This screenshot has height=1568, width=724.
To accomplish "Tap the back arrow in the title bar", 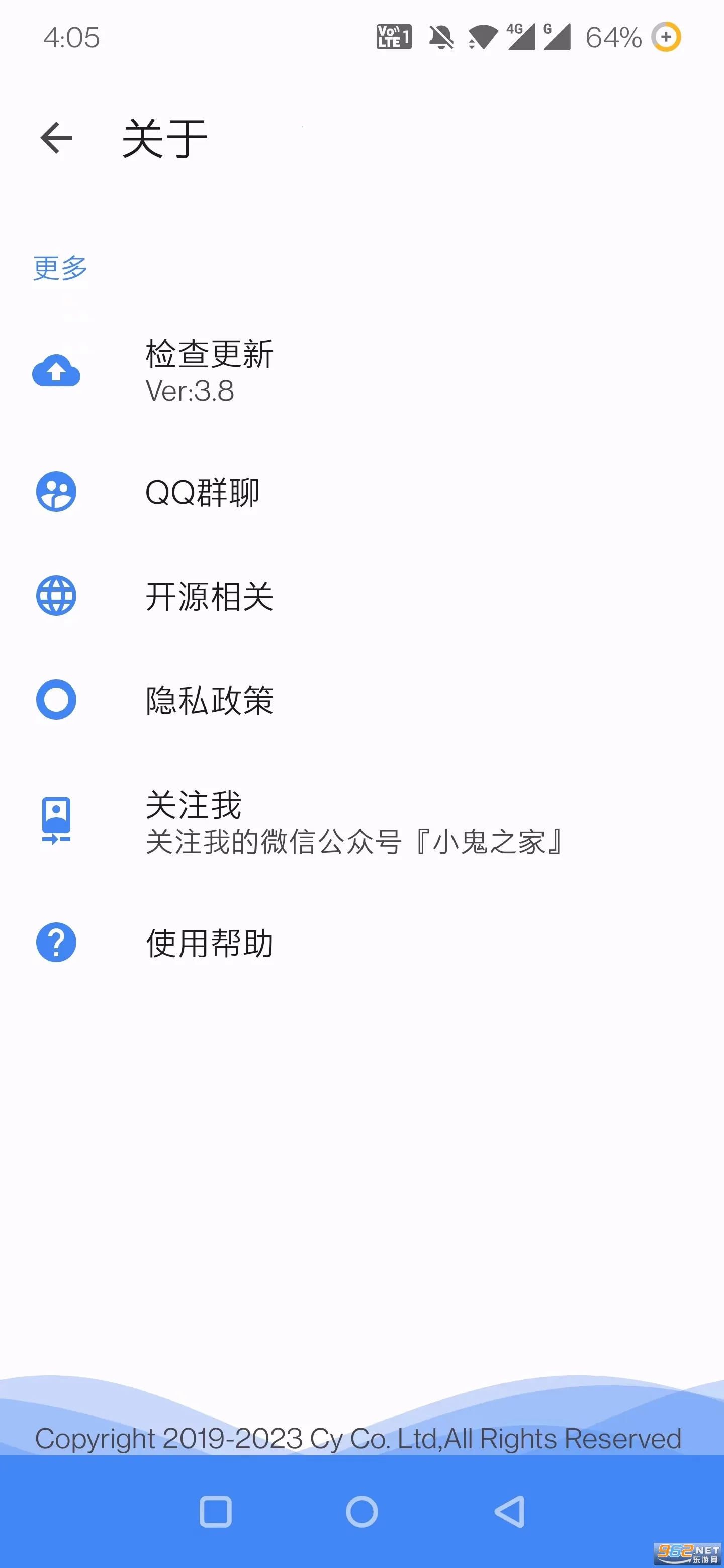I will pos(56,138).
